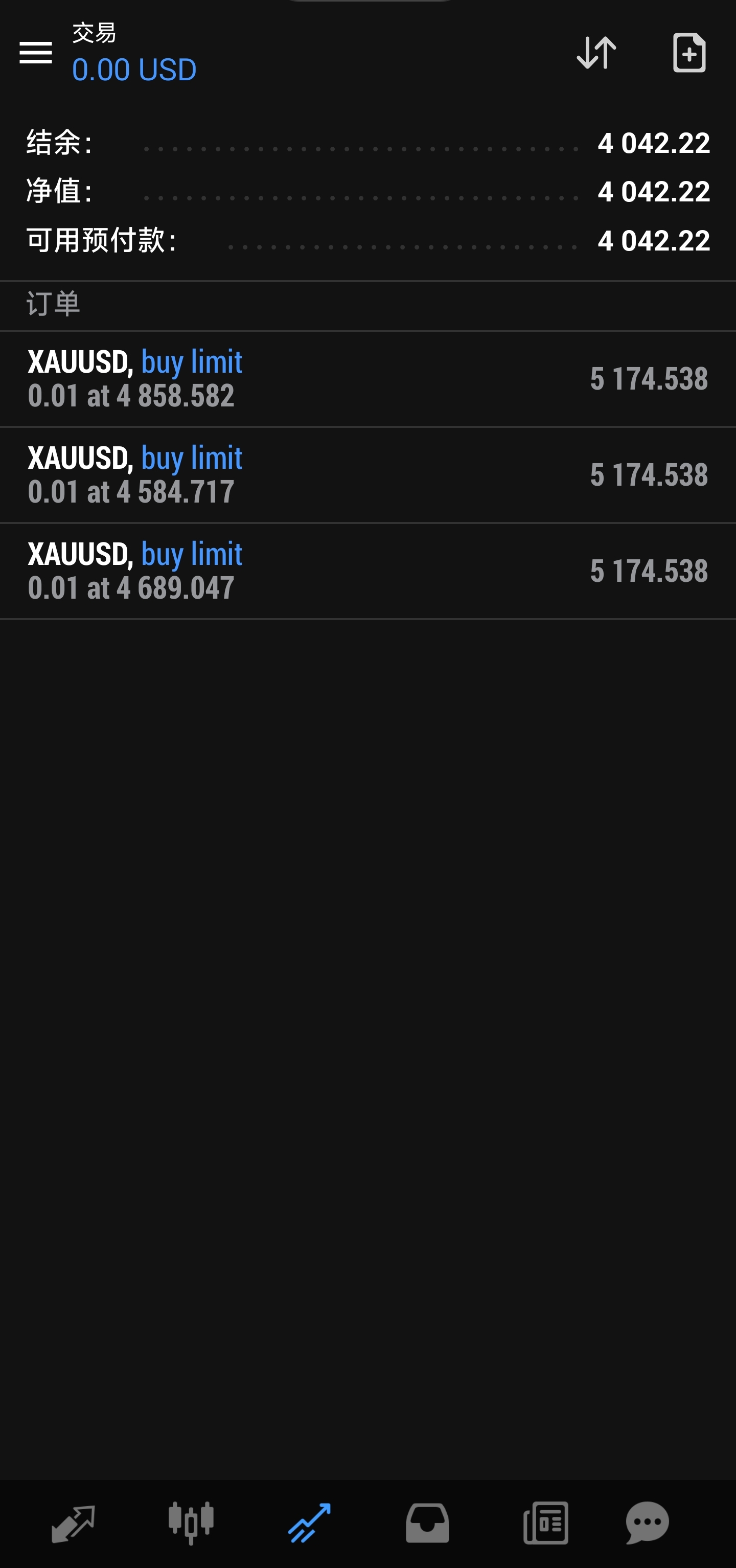The width and height of the screenshot is (736, 1568).
Task: Open the News tab
Action: [545, 1523]
